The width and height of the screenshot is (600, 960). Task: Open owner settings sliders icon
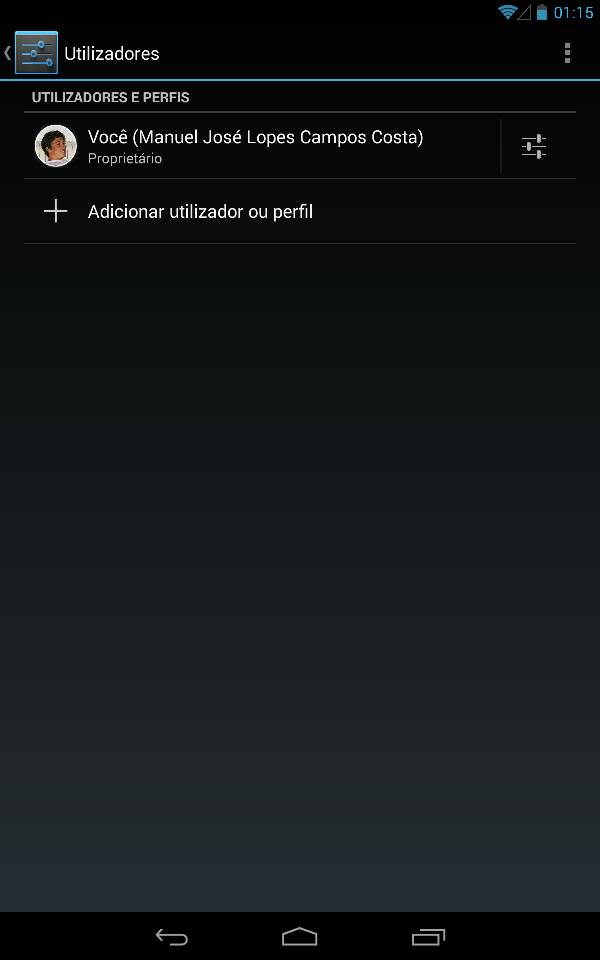[x=534, y=147]
